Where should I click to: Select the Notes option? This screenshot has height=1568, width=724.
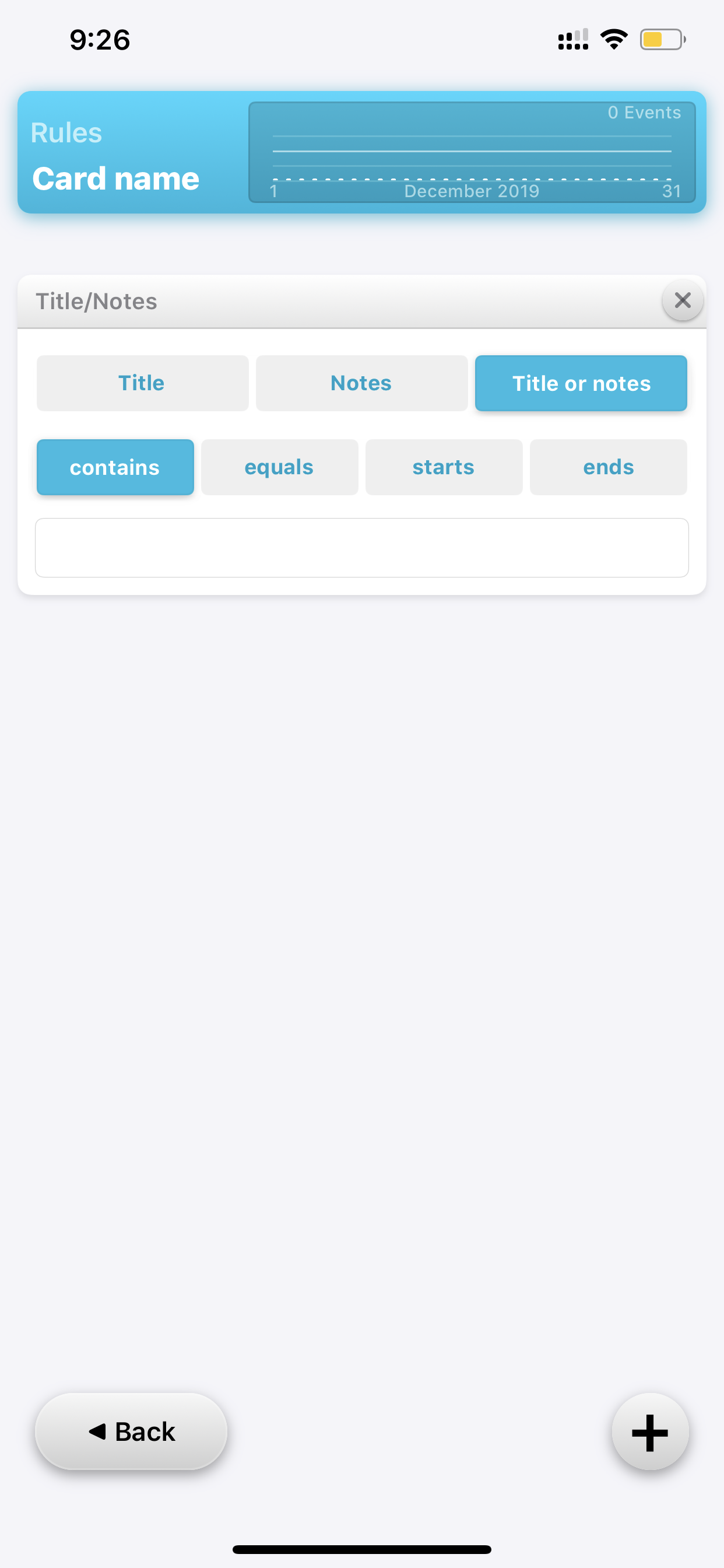361,383
